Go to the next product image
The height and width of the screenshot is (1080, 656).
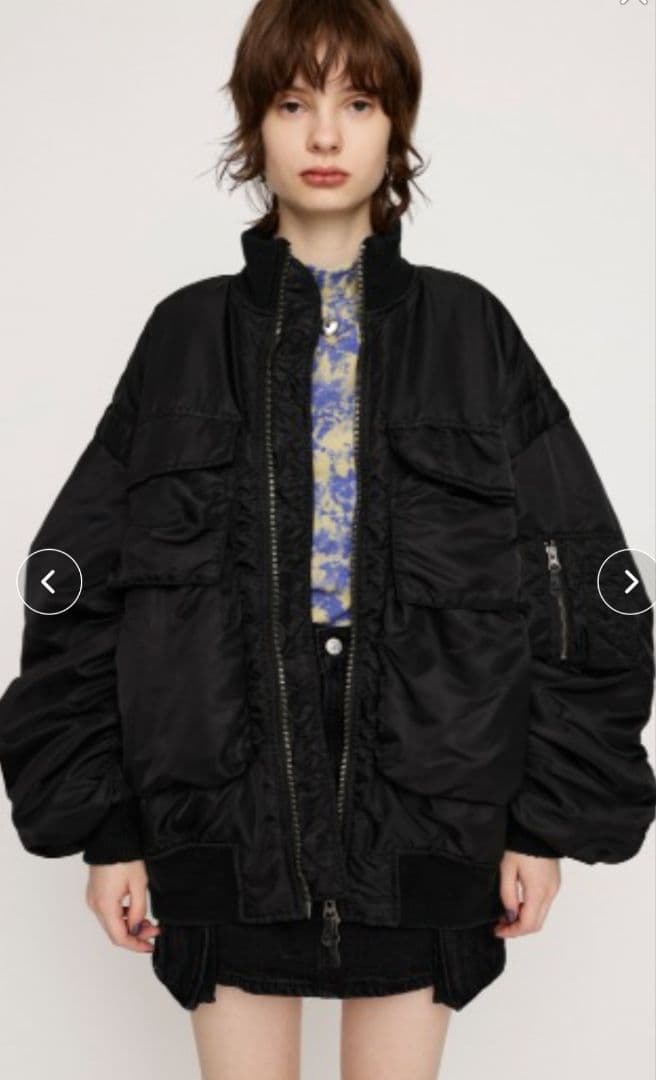629,582
